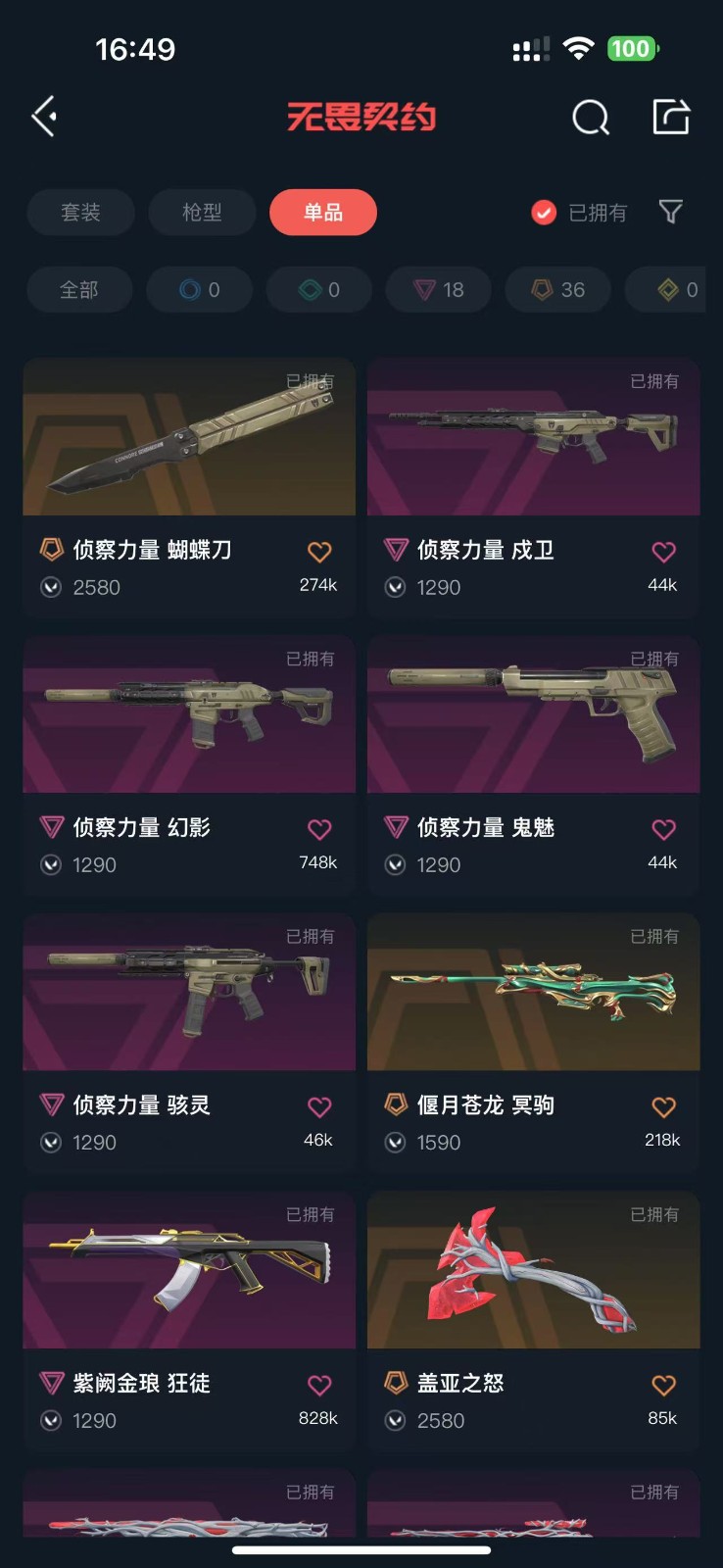Select the 单品 tab
This screenshot has height=1568, width=723.
[x=322, y=213]
